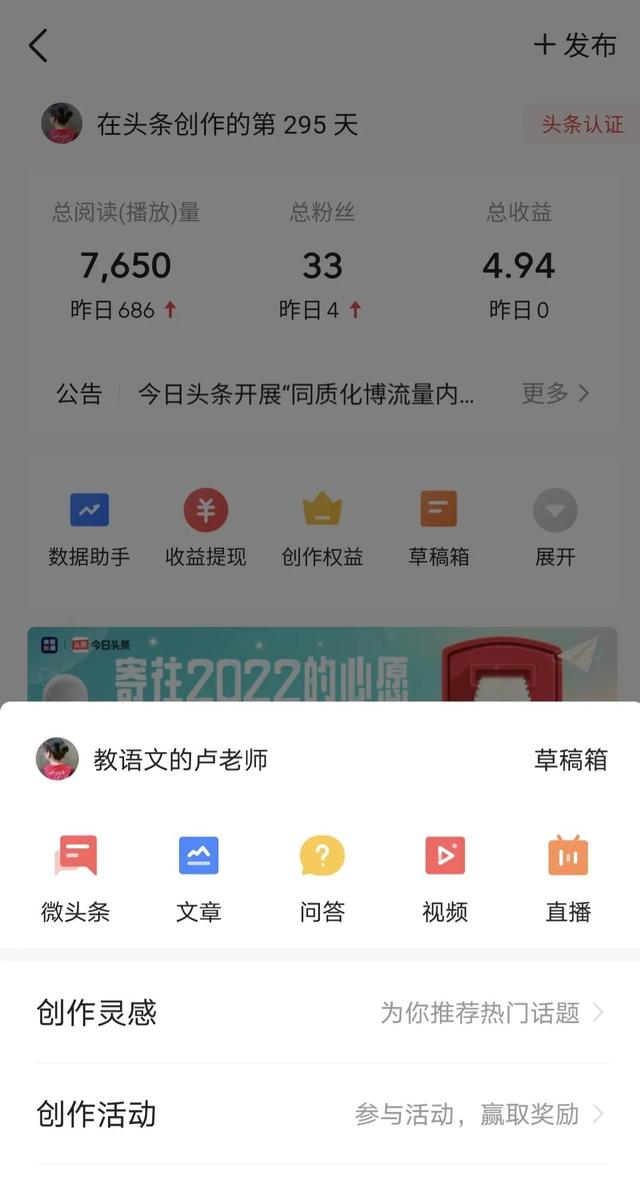Tap the 草稿箱 link in the bottom sheet
640x1193 pixels.
click(570, 760)
